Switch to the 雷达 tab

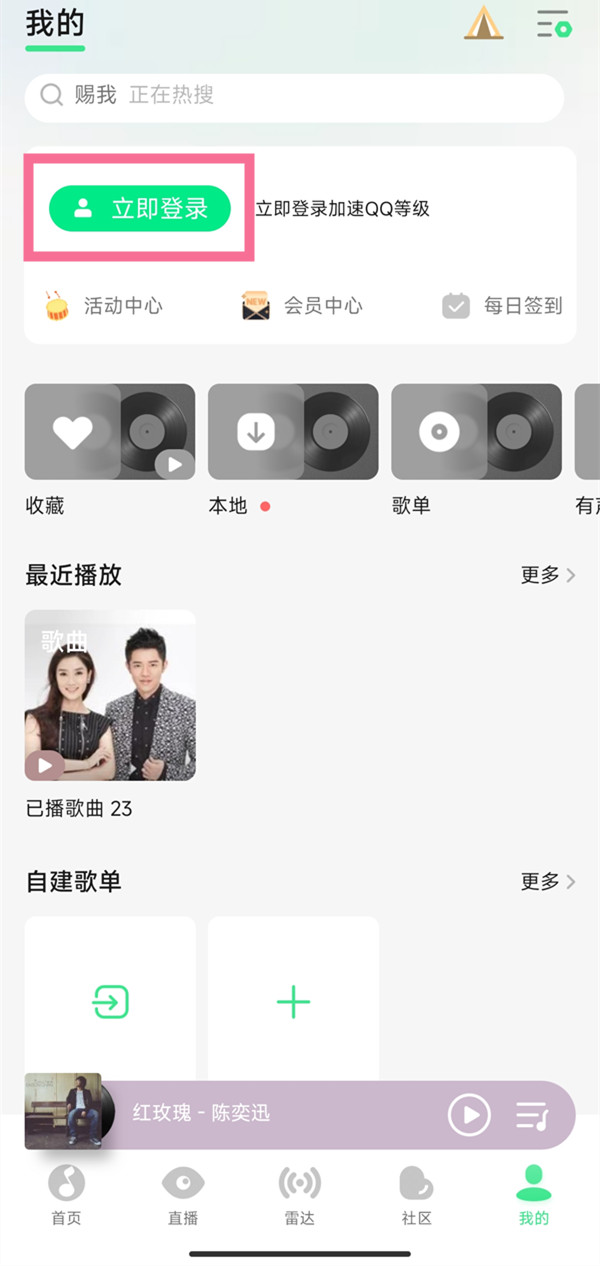point(299,1195)
